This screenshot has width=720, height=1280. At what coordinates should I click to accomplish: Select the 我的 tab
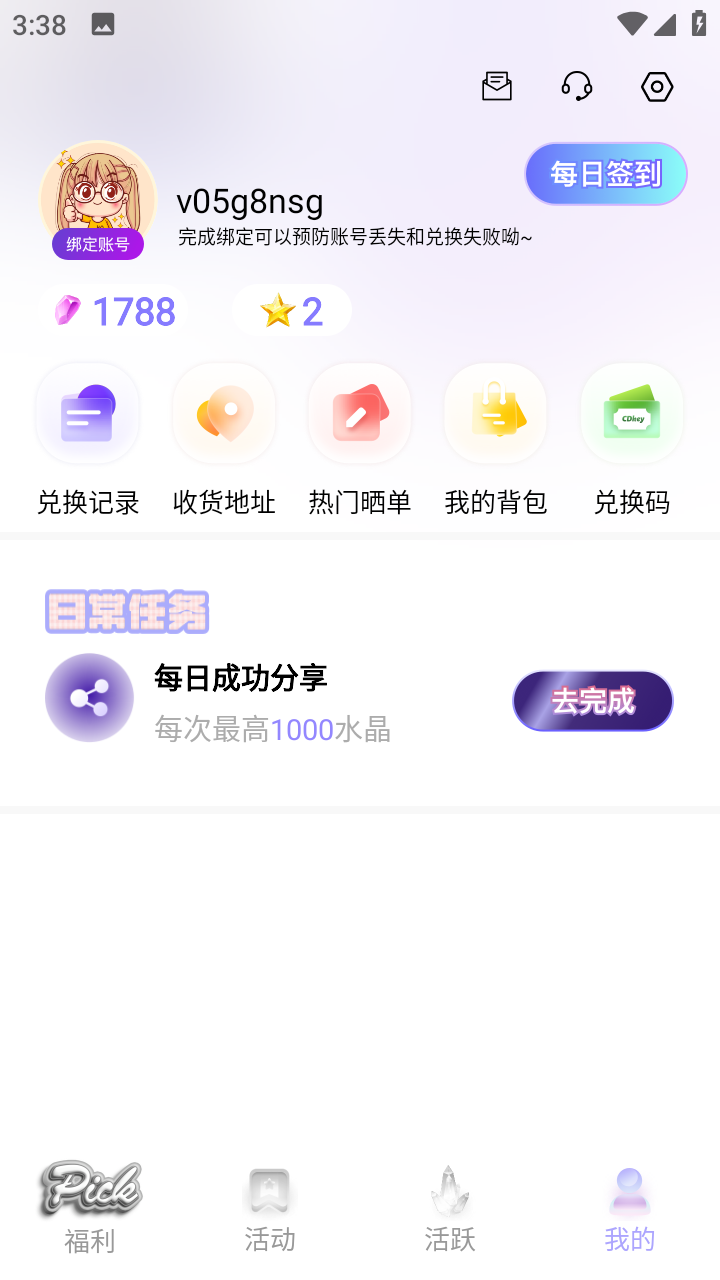(629, 1208)
